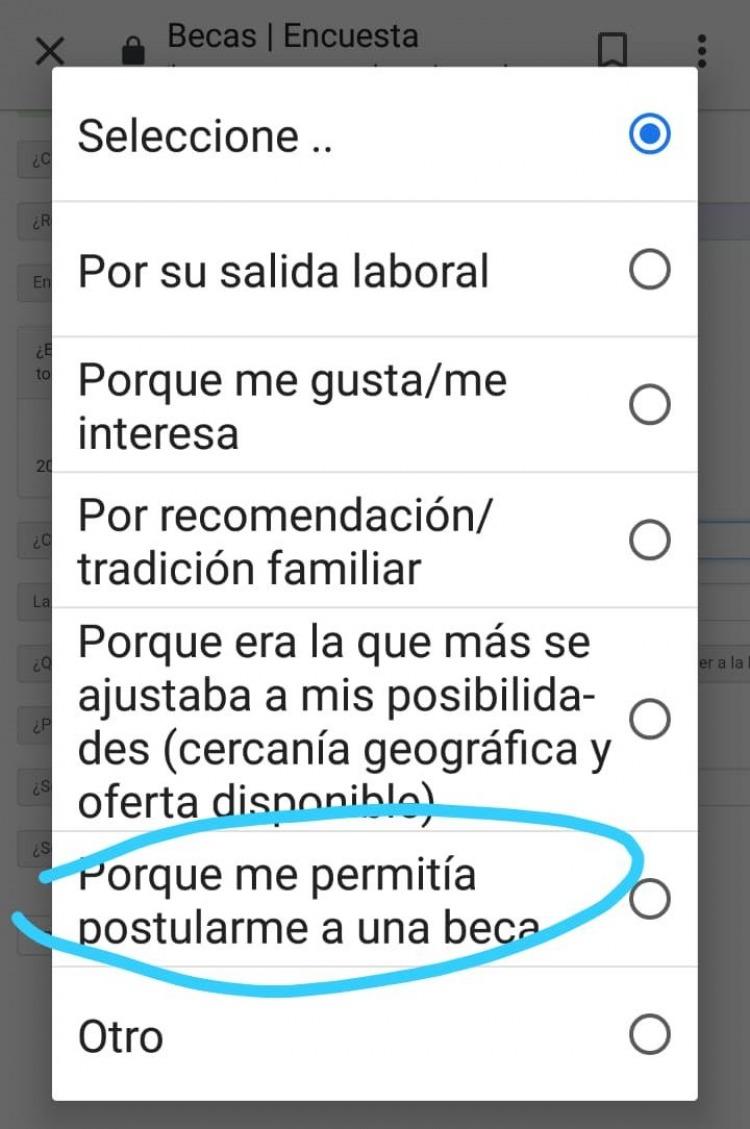Select the 'Por su salida laboral' option
The height and width of the screenshot is (1129, 750).
(649, 270)
